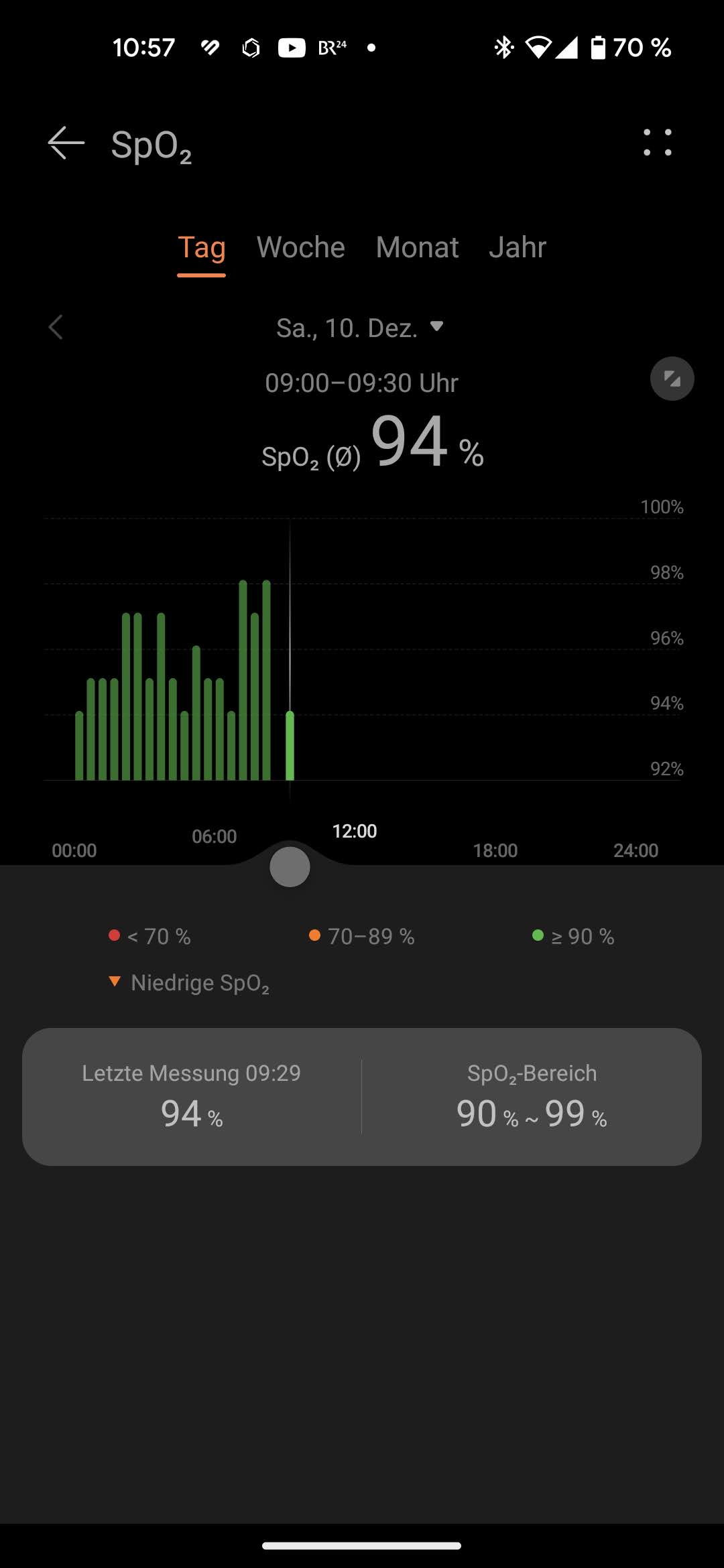
Task: Open the four-dot more options menu
Action: point(657,143)
